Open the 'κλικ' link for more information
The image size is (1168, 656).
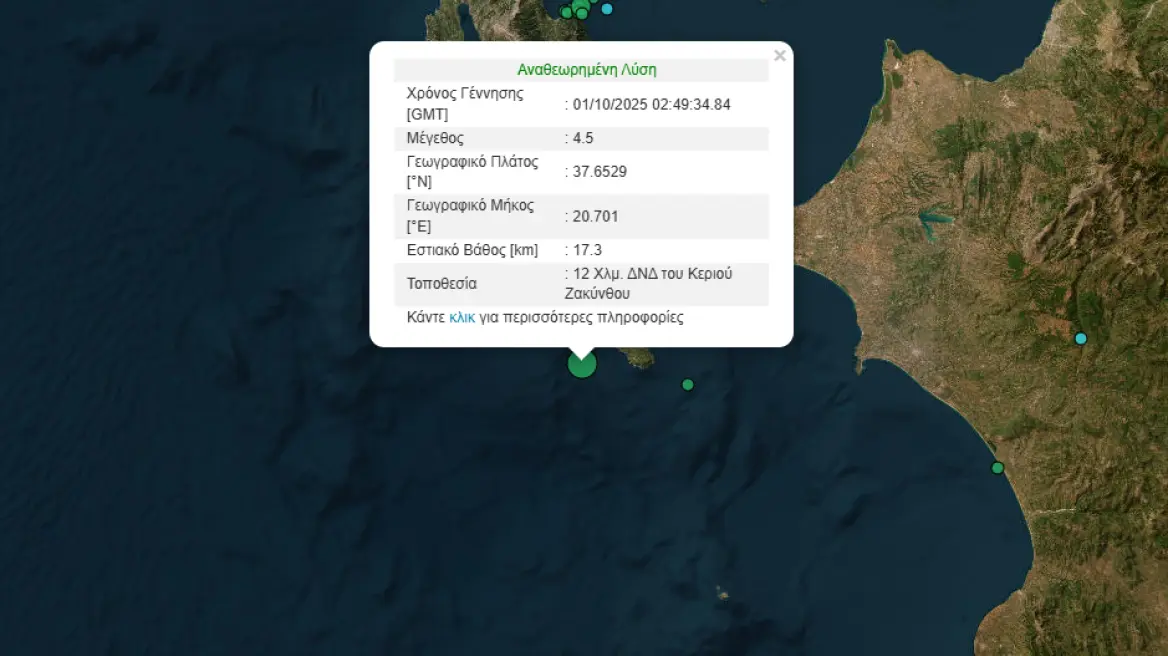click(462, 318)
